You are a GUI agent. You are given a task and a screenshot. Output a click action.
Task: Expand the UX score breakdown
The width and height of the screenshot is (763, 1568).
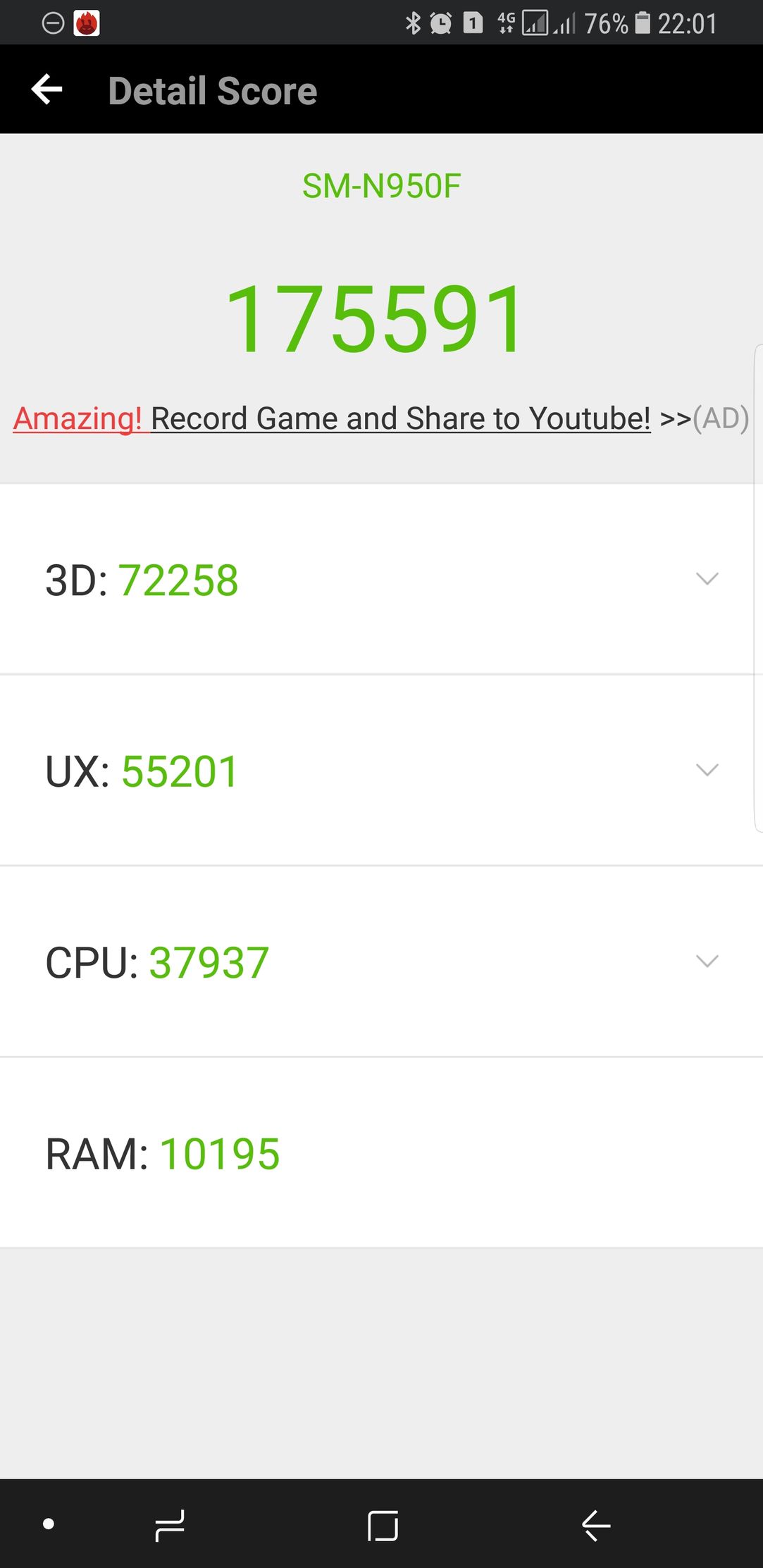pyautogui.click(x=381, y=770)
